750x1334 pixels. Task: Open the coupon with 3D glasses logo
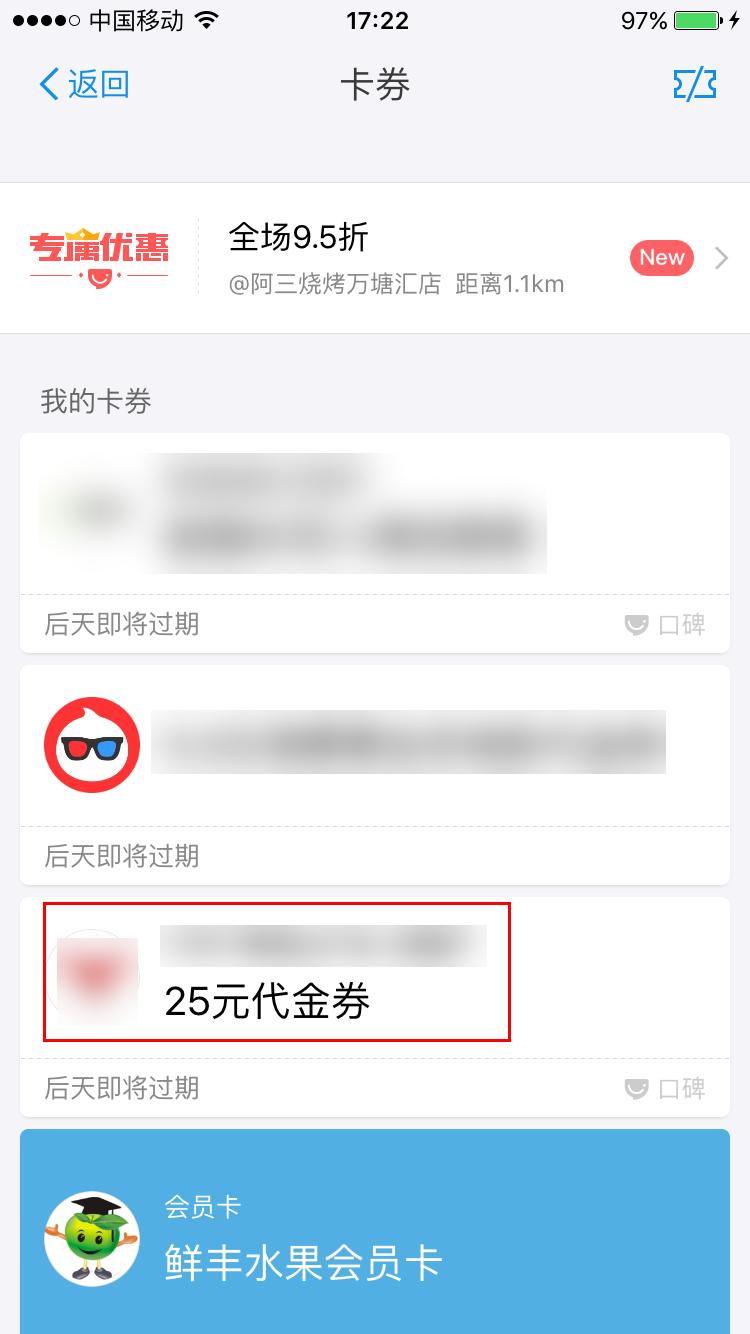pyautogui.click(x=375, y=774)
